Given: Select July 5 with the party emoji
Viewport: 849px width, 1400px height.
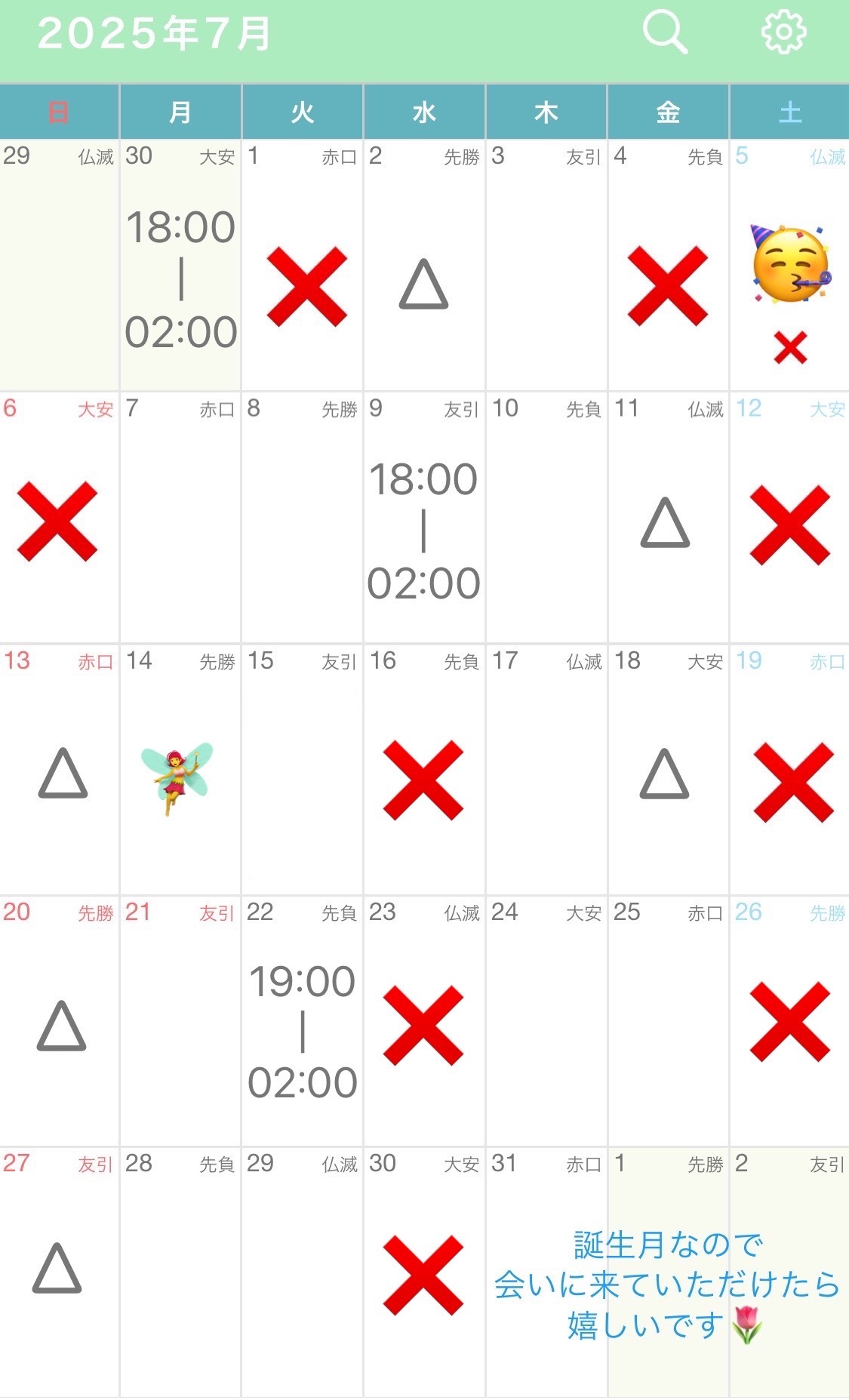Looking at the screenshot, I should [789, 266].
